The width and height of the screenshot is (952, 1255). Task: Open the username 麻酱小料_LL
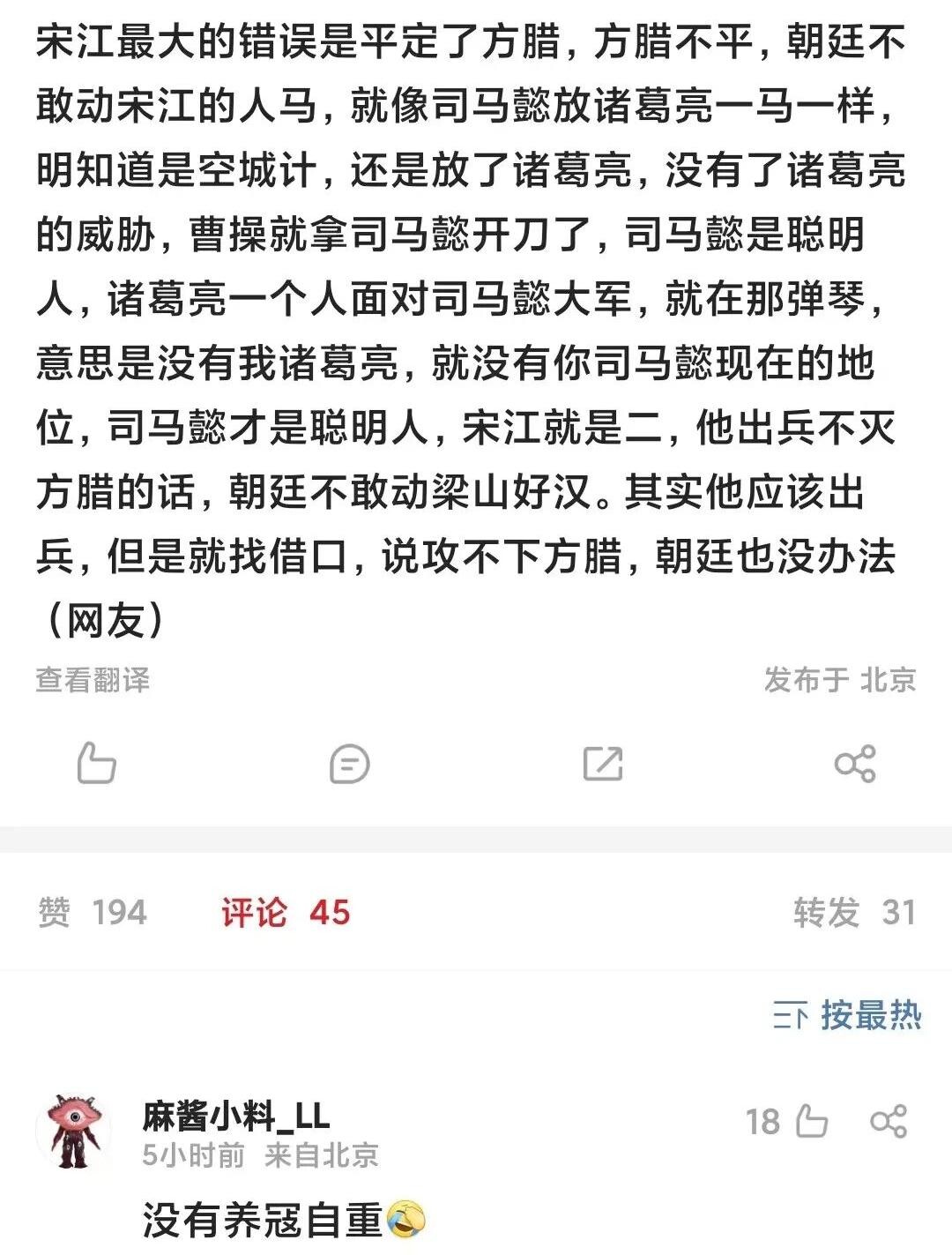(x=236, y=1117)
